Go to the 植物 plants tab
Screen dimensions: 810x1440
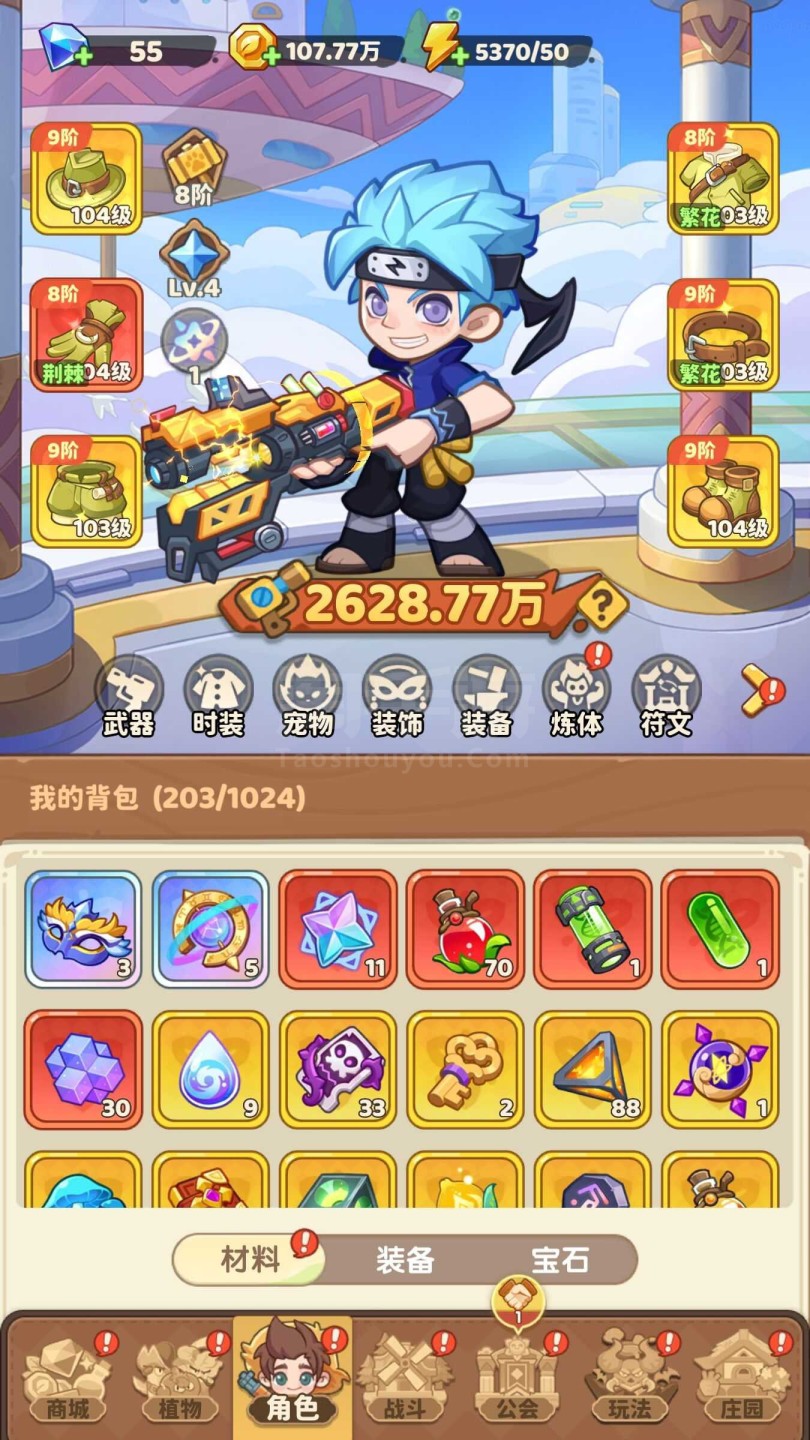click(180, 1377)
